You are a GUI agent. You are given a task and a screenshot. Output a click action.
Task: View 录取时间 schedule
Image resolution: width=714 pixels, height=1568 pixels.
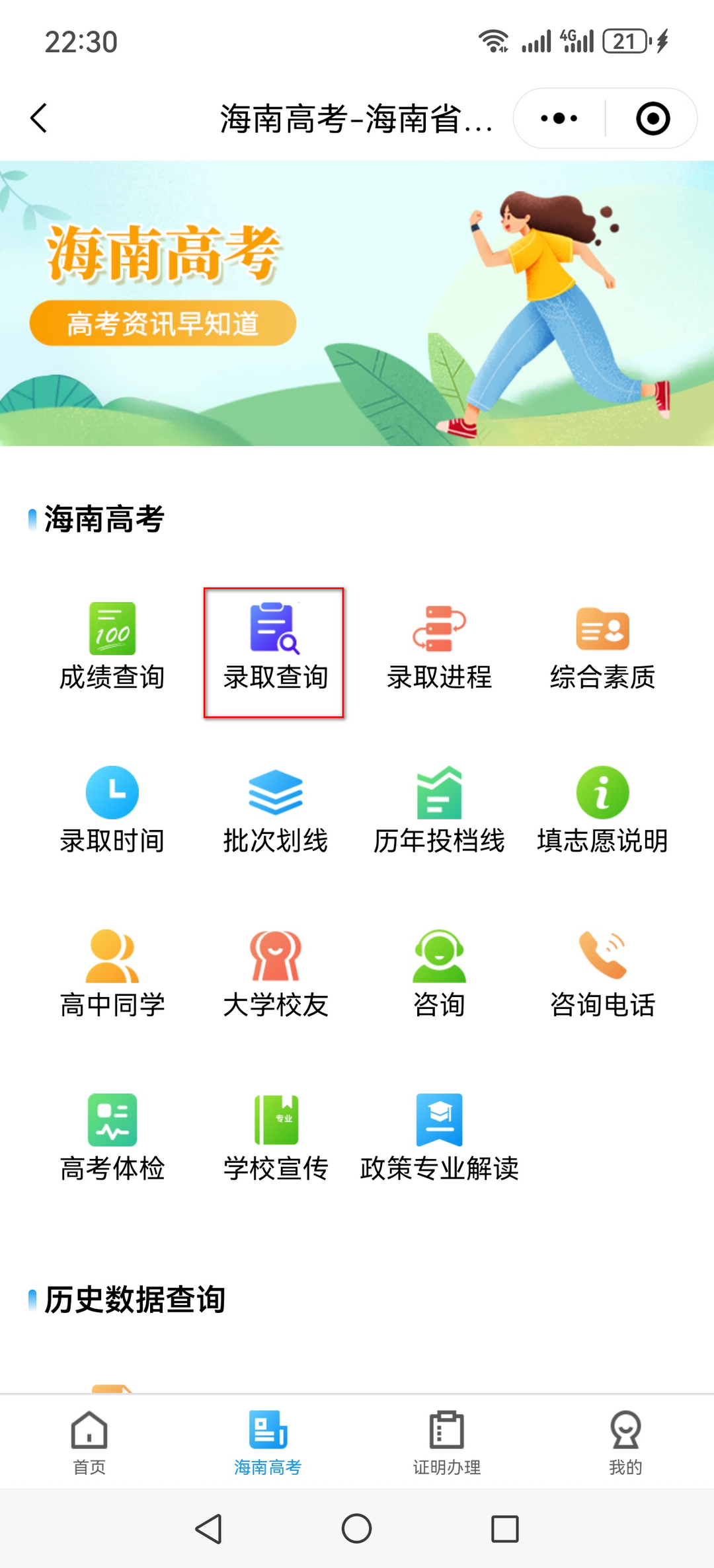click(112, 811)
